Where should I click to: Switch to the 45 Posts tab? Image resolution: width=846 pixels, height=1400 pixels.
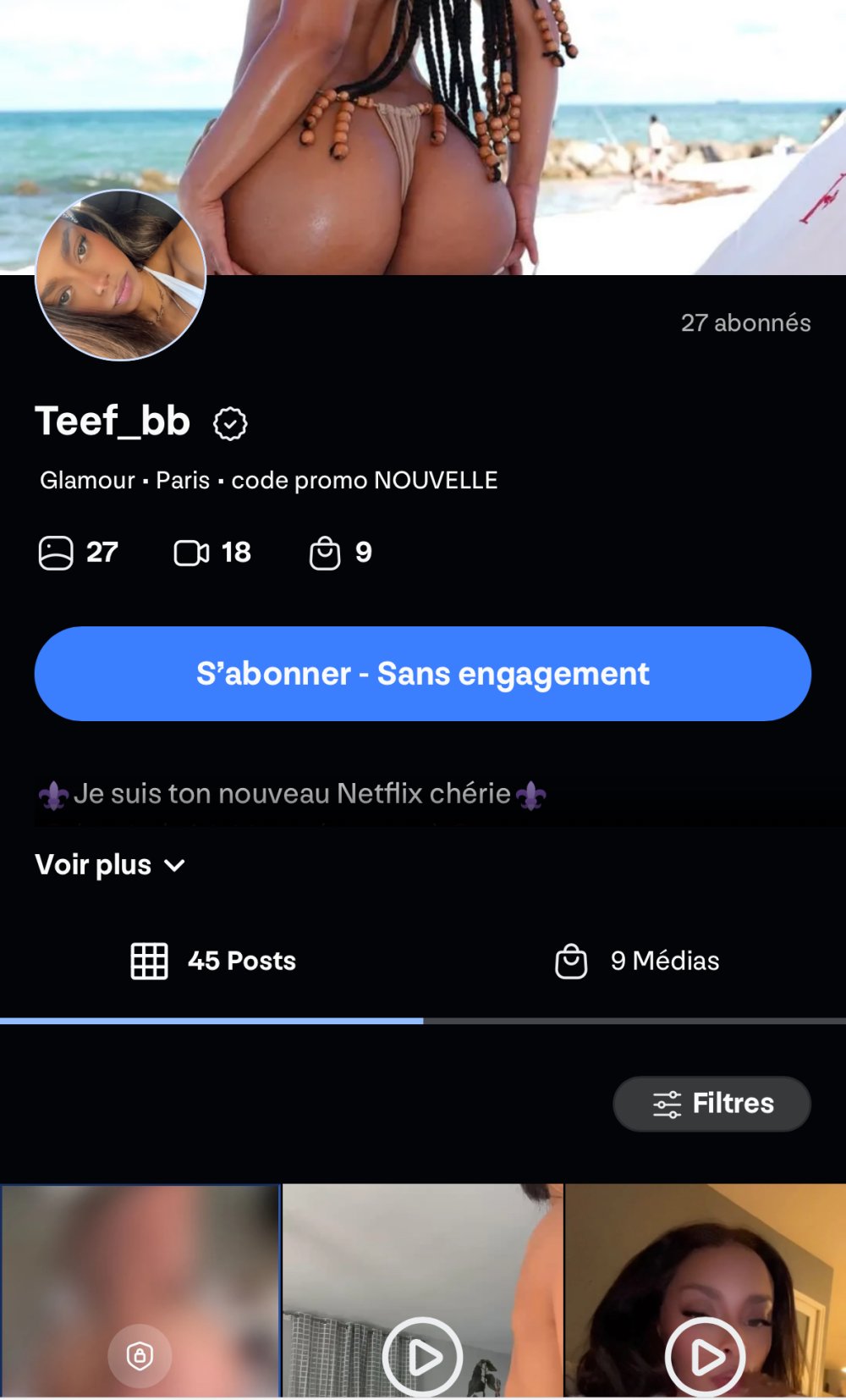pyautogui.click(x=213, y=962)
